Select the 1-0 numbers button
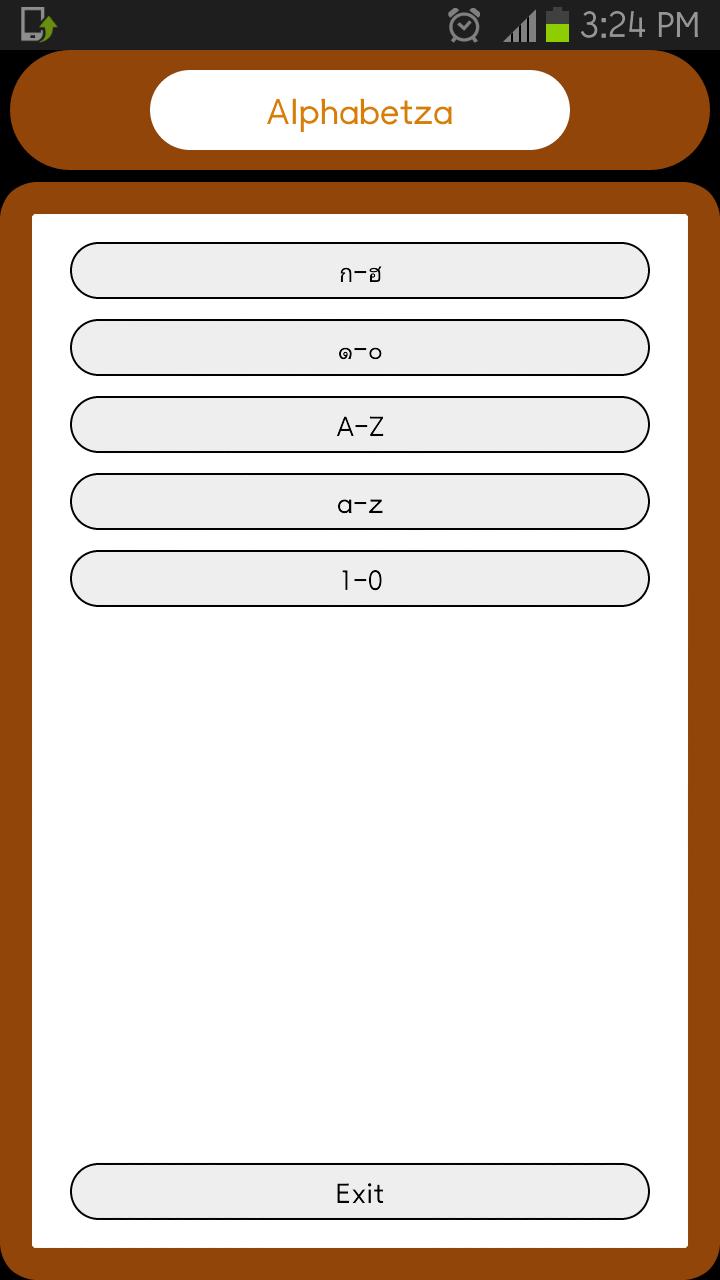 pyautogui.click(x=360, y=579)
